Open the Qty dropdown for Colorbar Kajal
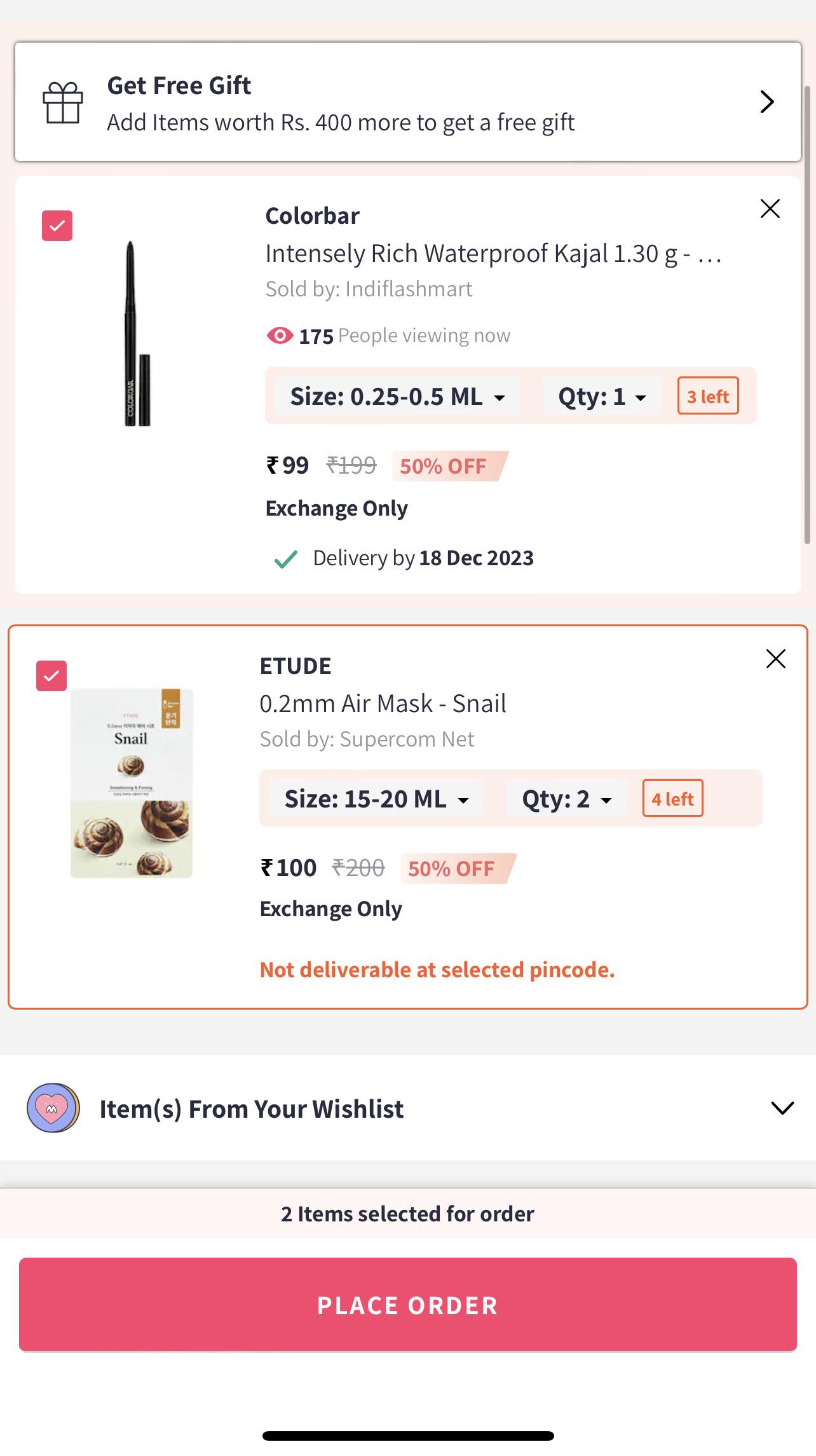The height and width of the screenshot is (1456, 816). tap(599, 395)
